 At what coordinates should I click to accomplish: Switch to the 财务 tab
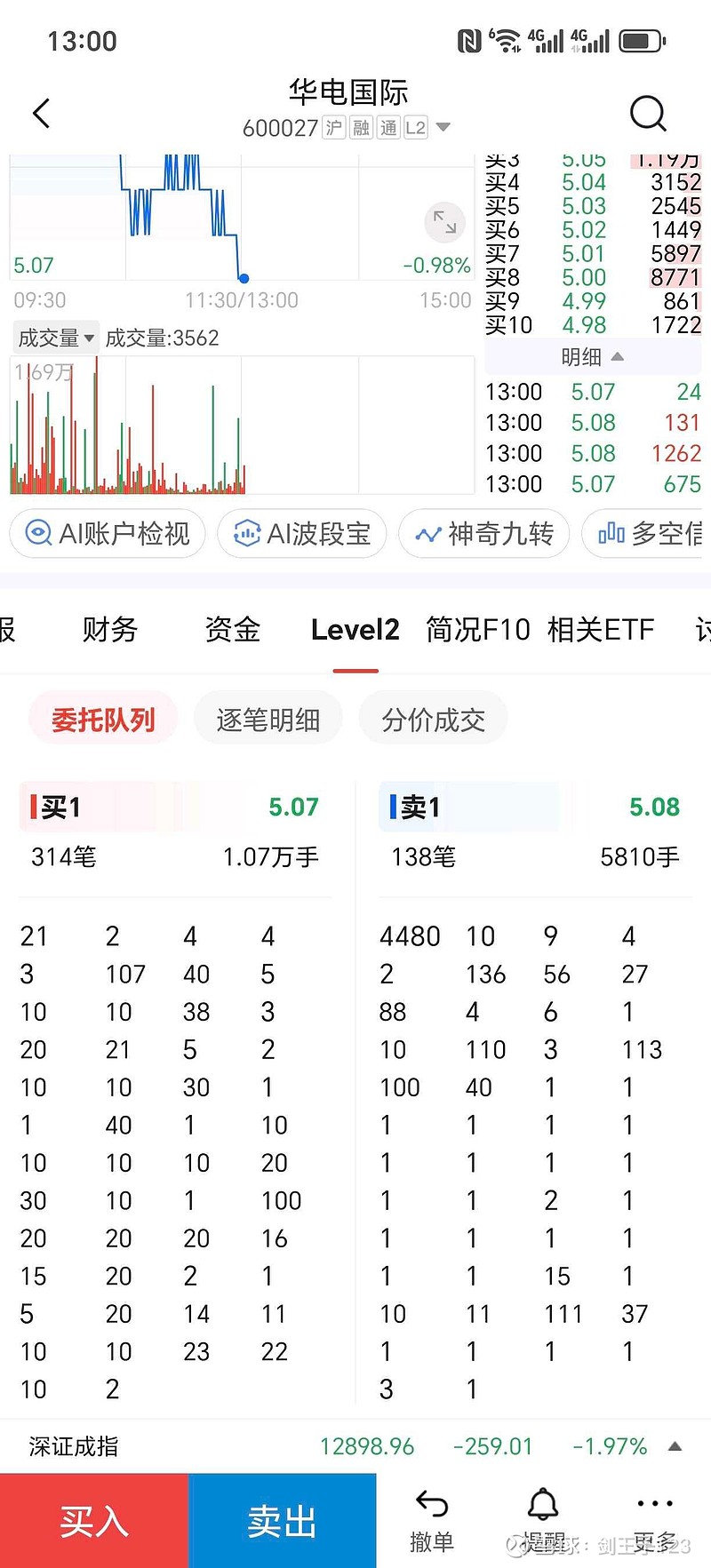(x=110, y=630)
